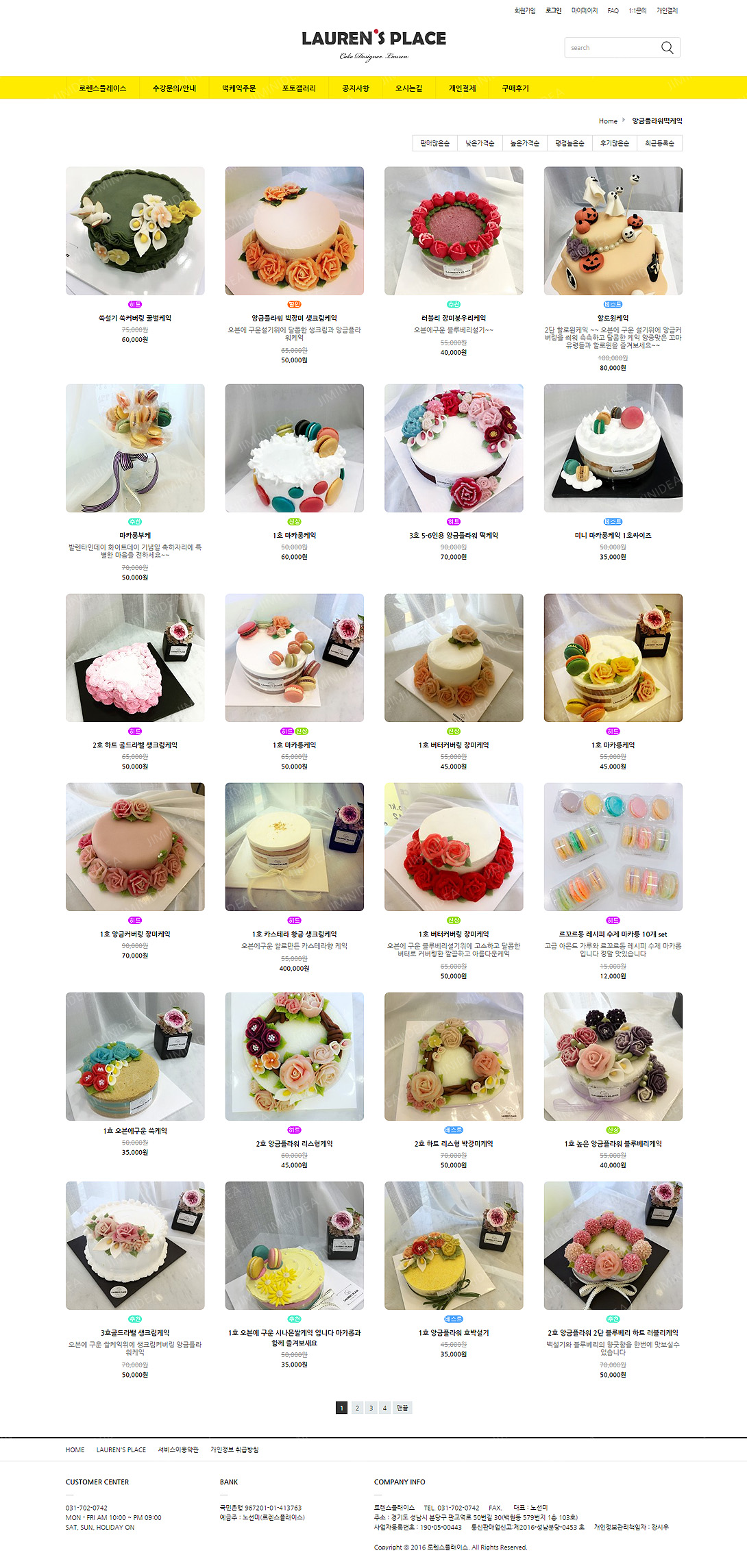Sort by 최근등록순
Viewport: 747px width, 1568px height.
coord(659,143)
